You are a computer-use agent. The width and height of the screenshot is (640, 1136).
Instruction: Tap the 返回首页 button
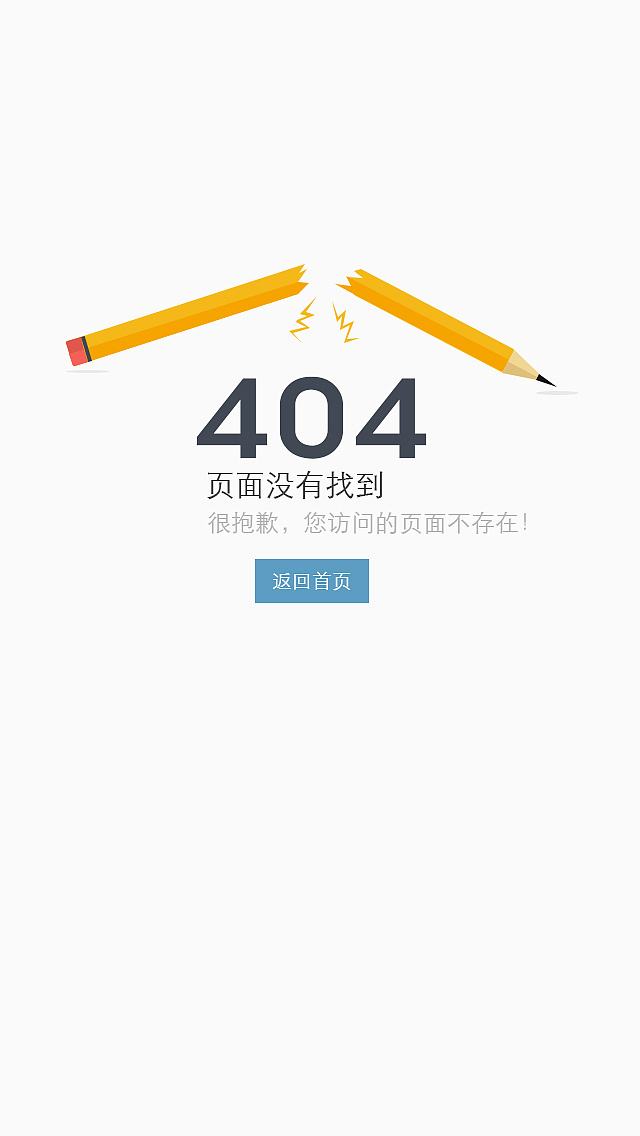pyautogui.click(x=311, y=581)
